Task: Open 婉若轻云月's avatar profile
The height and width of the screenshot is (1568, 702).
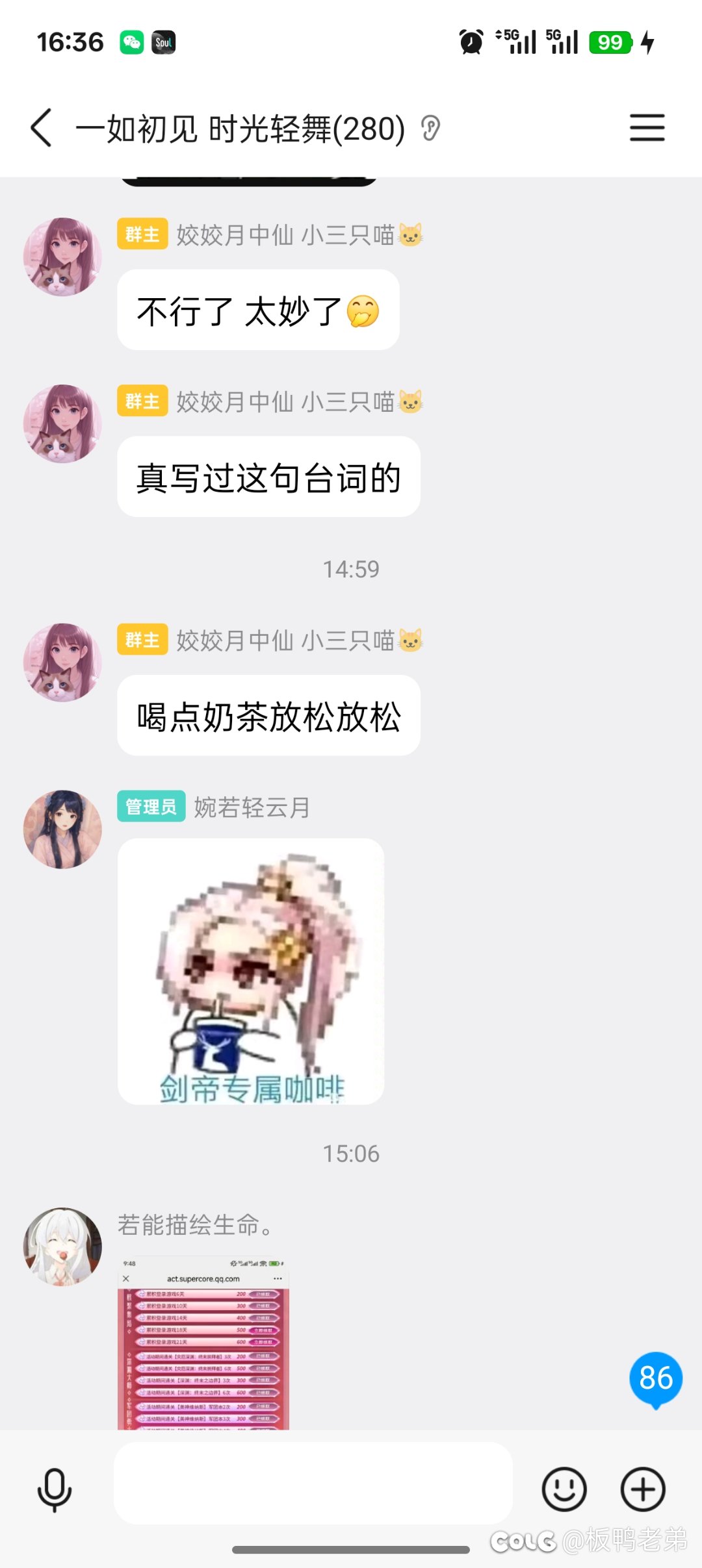Action: pyautogui.click(x=62, y=829)
